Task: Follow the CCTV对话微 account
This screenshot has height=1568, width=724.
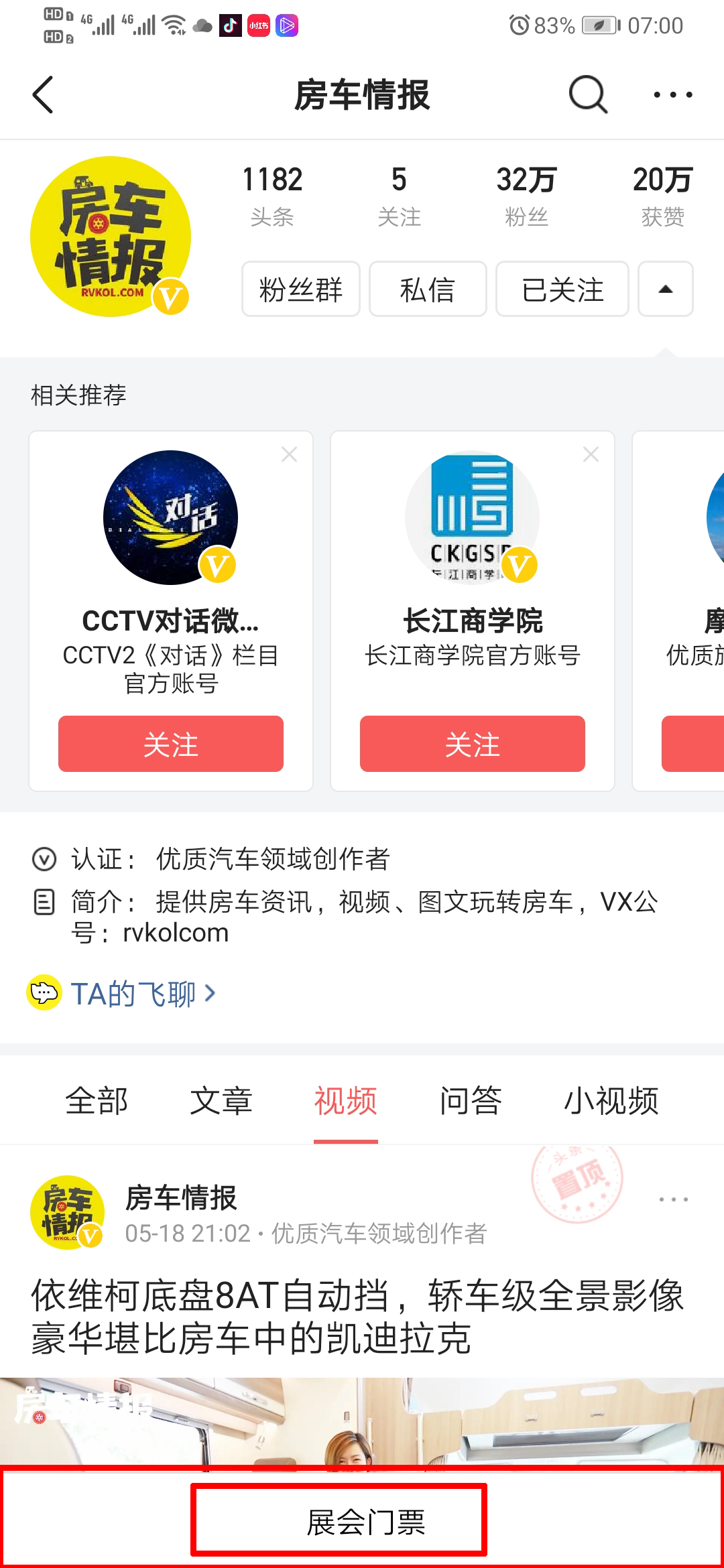Action: (171, 744)
